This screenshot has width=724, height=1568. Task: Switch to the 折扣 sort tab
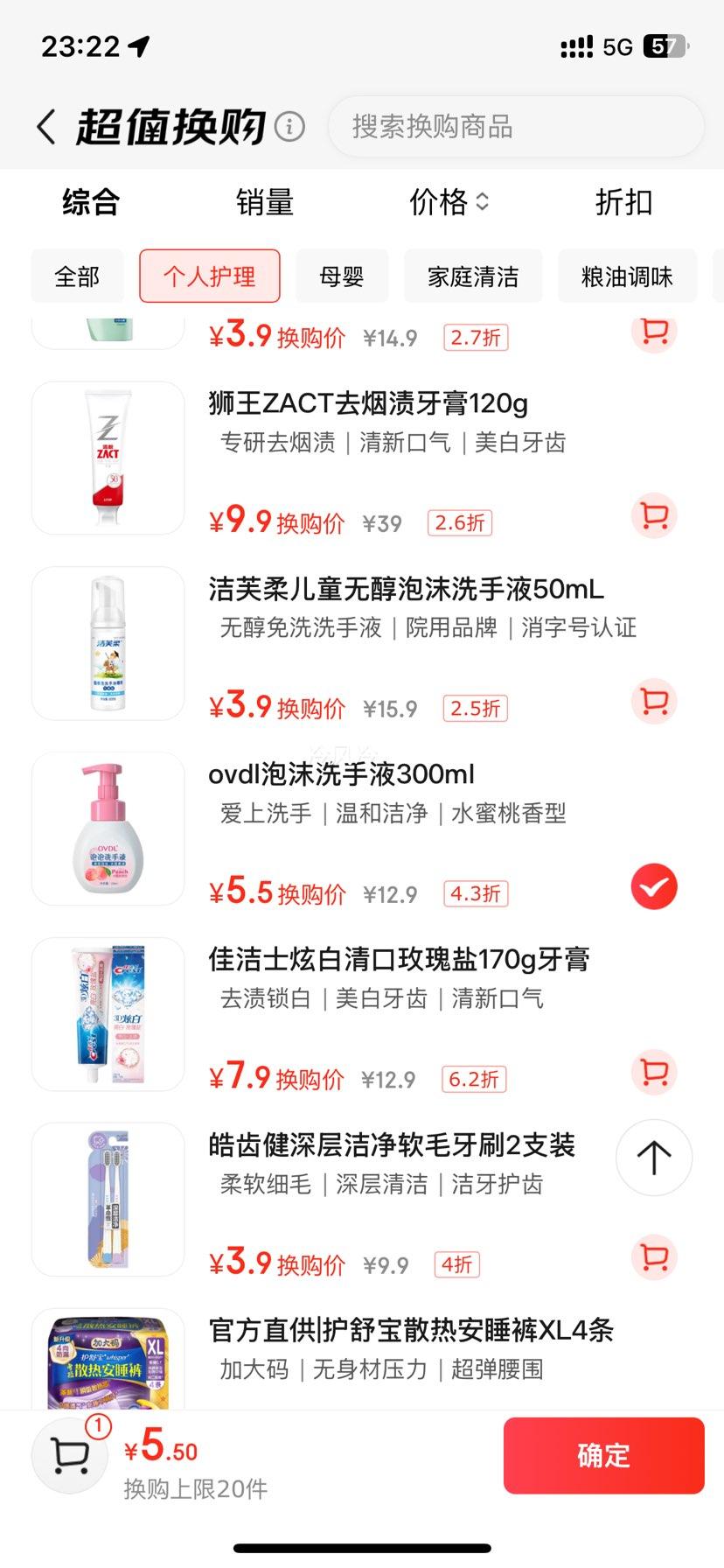coord(623,203)
